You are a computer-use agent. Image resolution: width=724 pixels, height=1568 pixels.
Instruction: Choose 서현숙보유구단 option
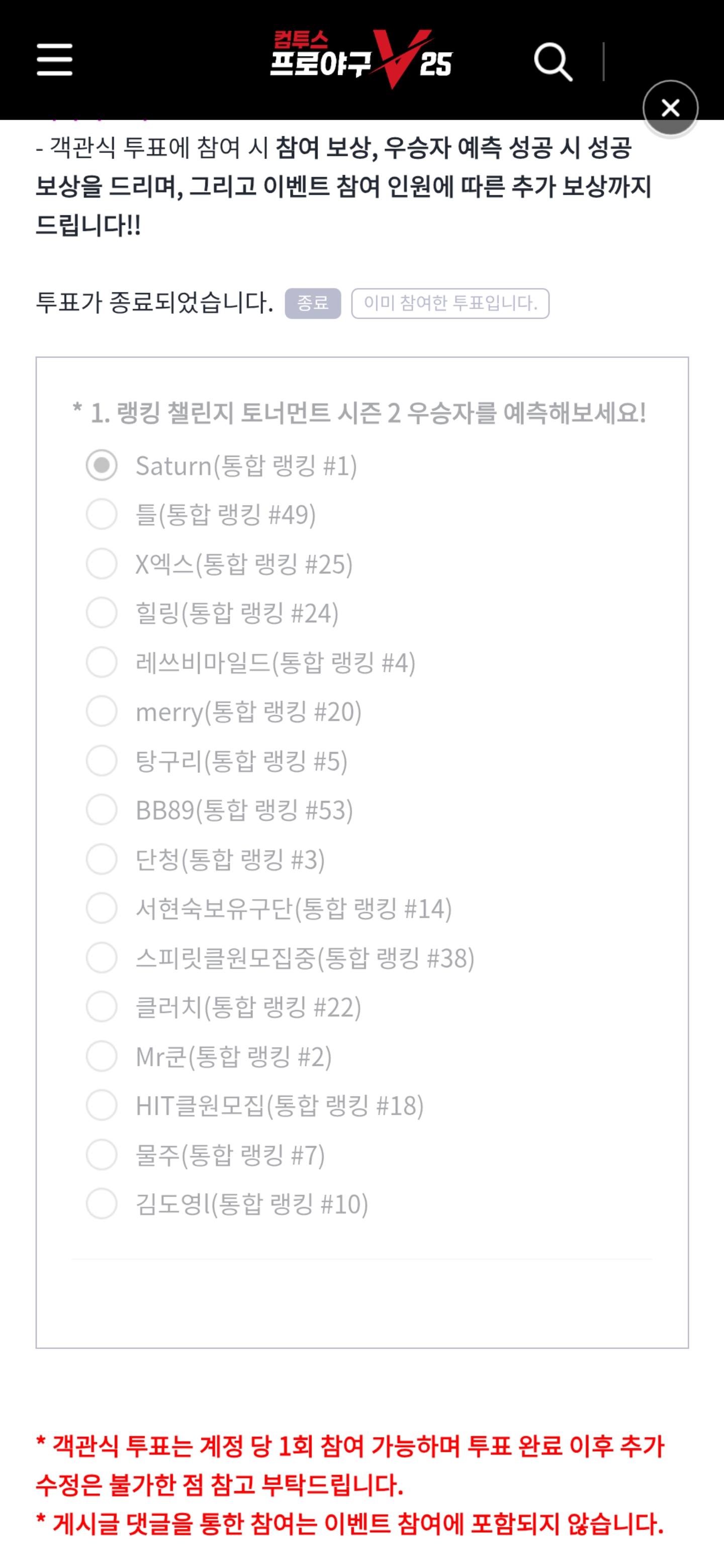click(x=102, y=909)
